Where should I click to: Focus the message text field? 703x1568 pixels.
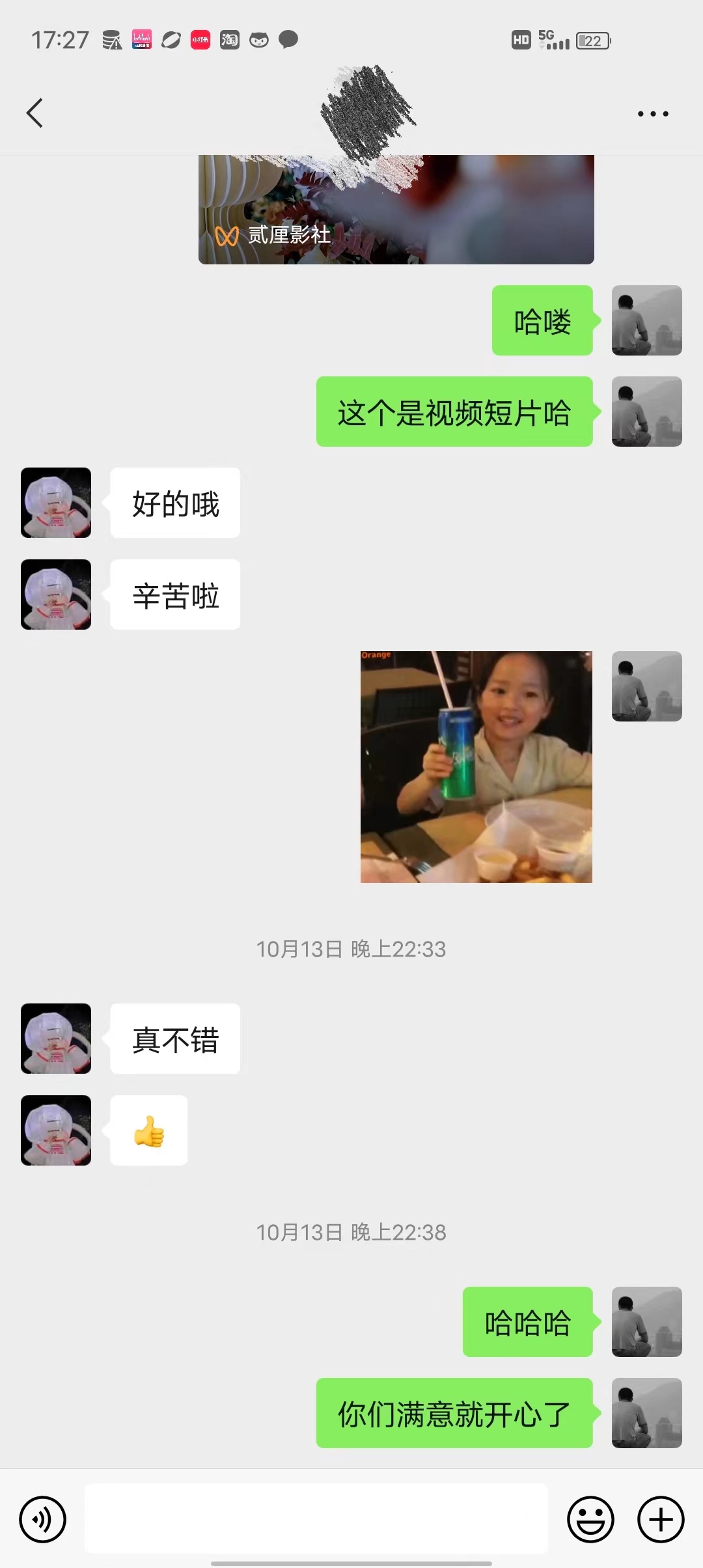coord(316,1519)
